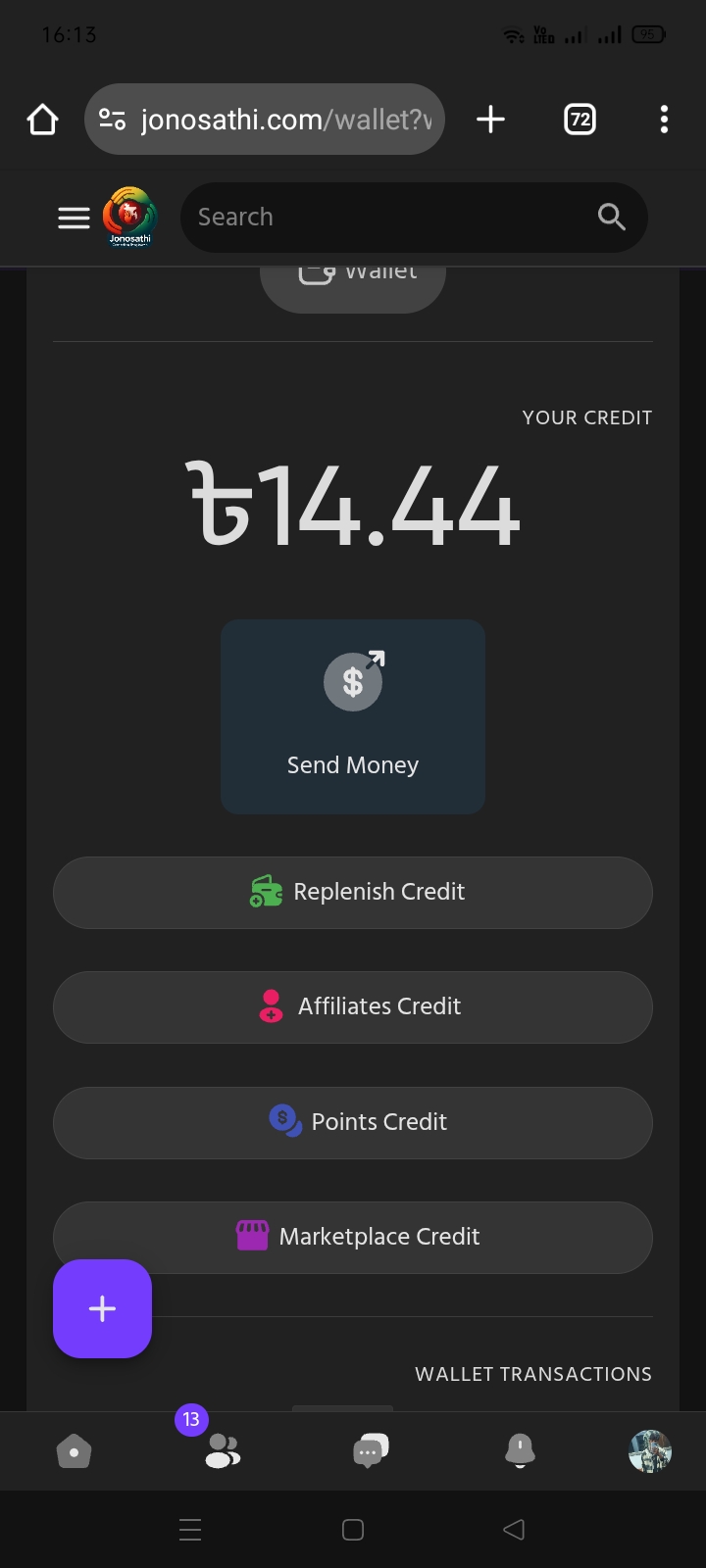Screen dimensions: 706x1568
Task: Open the browser home page
Action: click(x=42, y=120)
